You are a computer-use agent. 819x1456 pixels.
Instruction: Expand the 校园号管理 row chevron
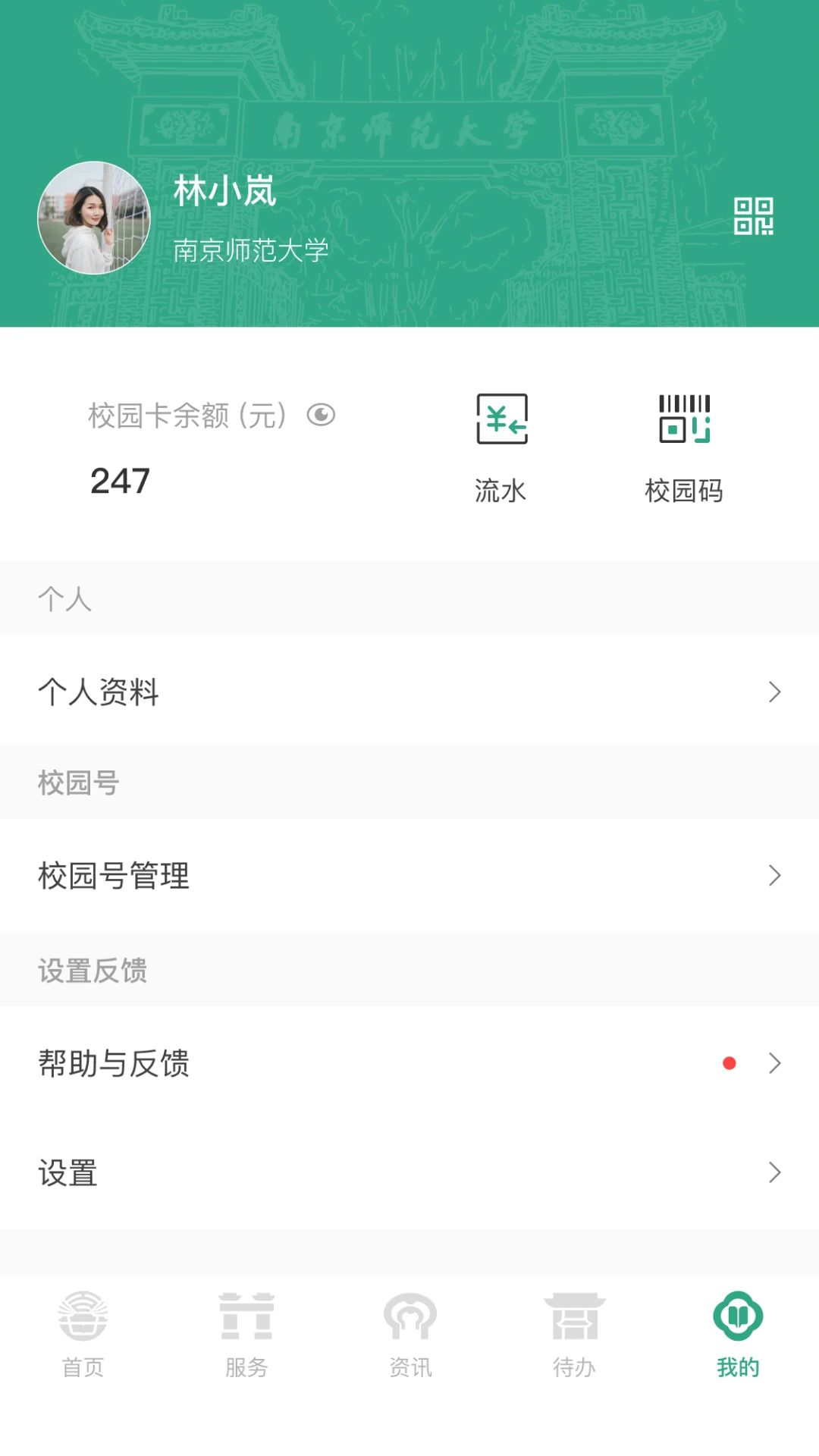coord(775,876)
